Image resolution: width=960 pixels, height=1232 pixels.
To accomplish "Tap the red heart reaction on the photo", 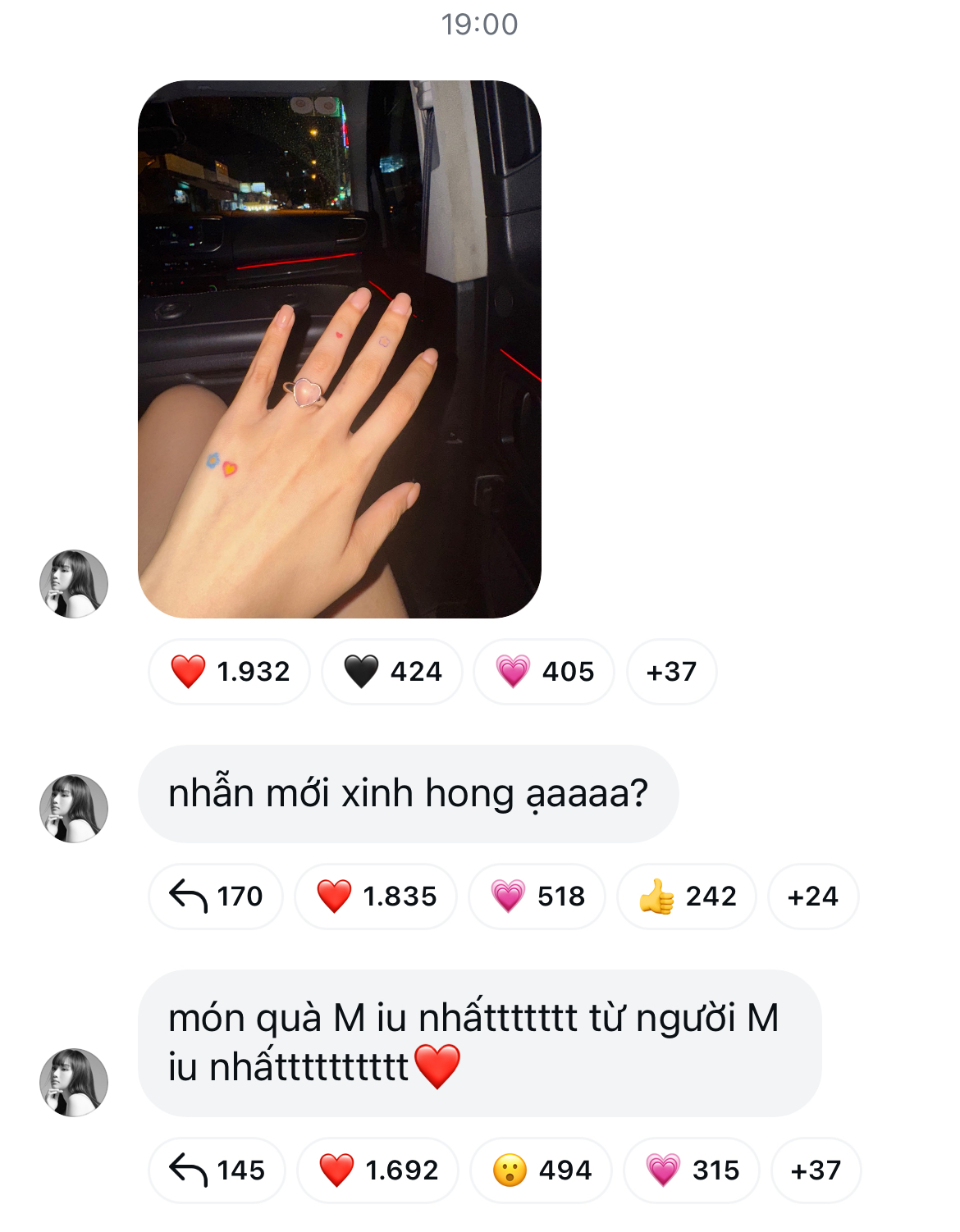I will click(x=228, y=671).
